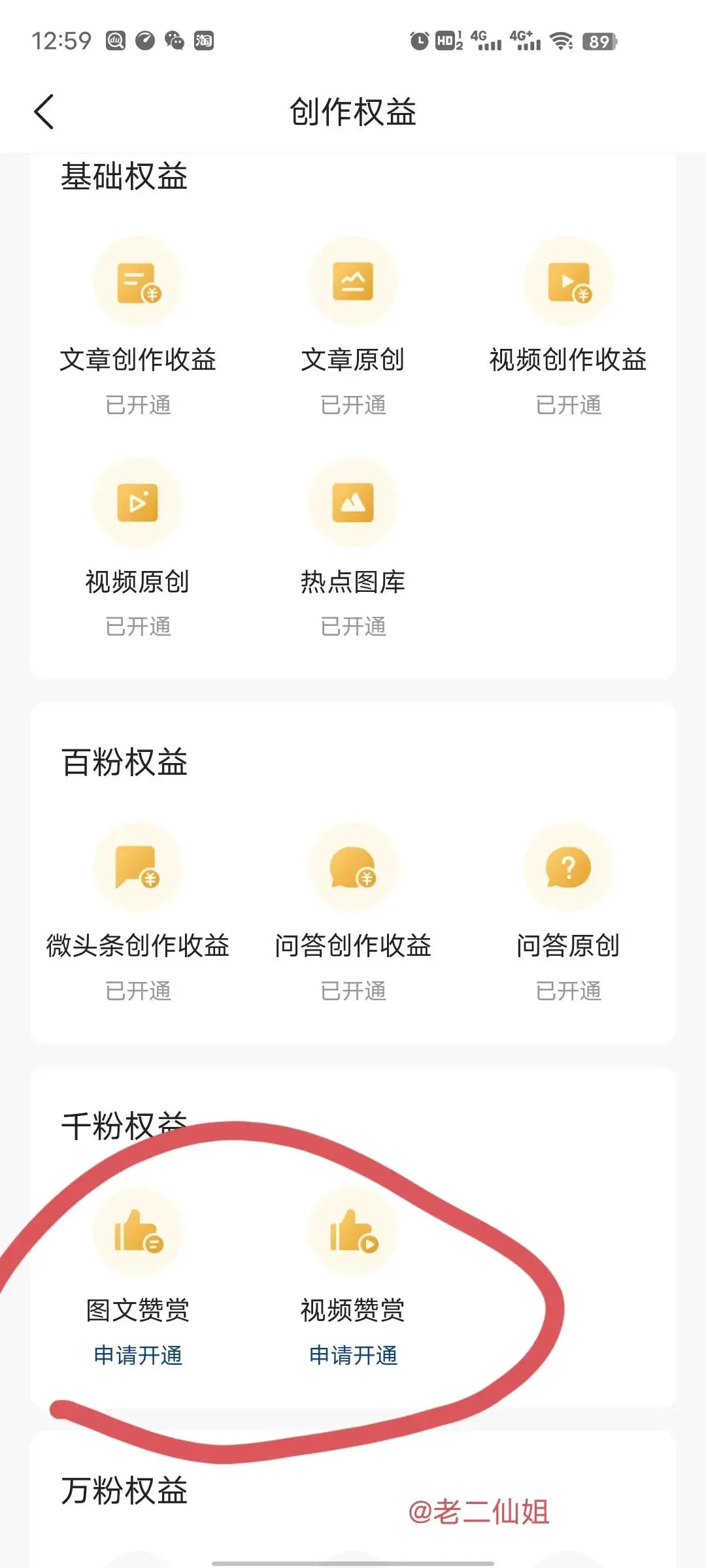The image size is (706, 1568).
Task: Open the 视频原创 icon
Action: pos(138,502)
